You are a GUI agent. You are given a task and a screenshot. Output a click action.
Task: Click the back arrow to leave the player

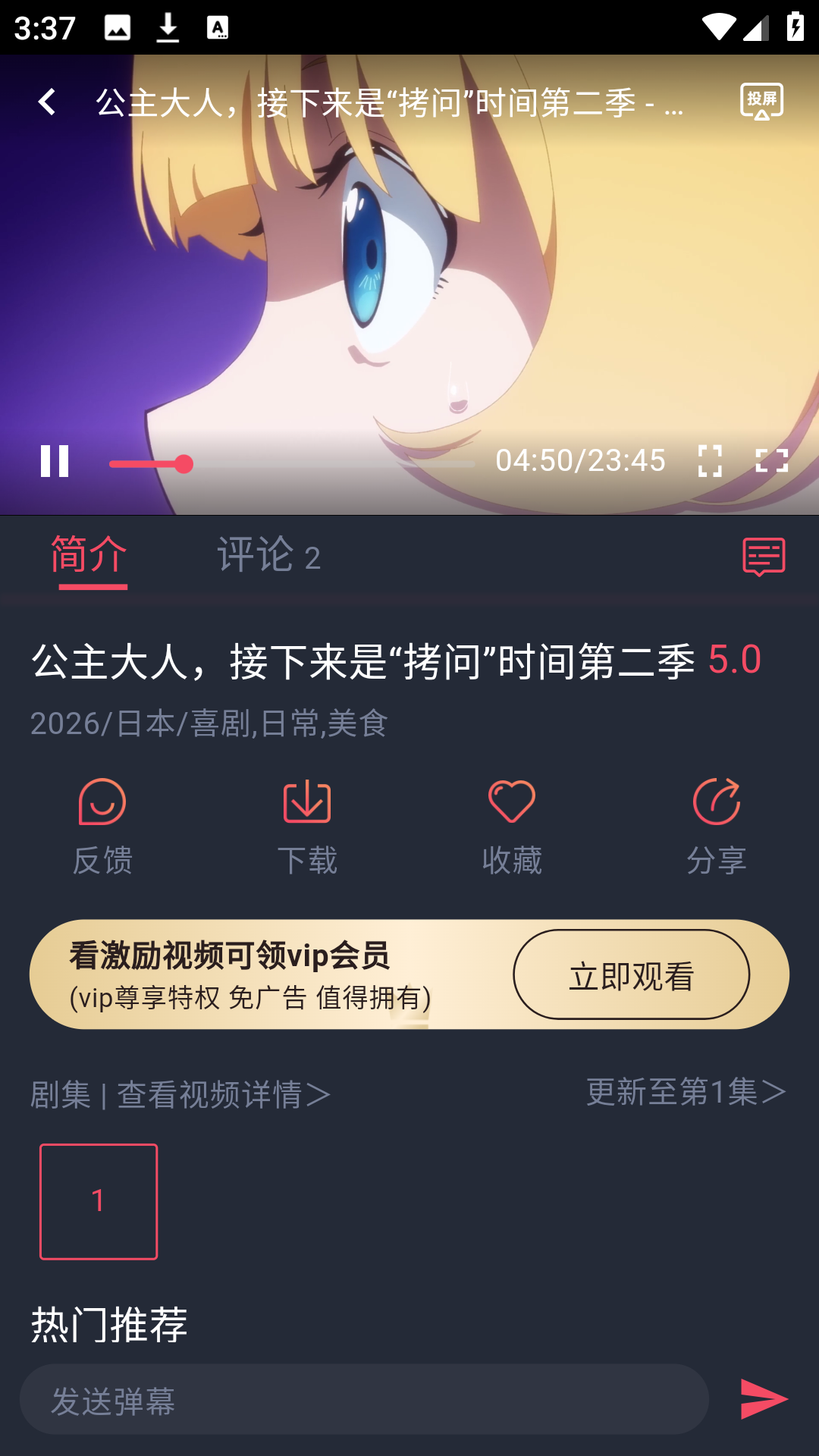click(48, 101)
